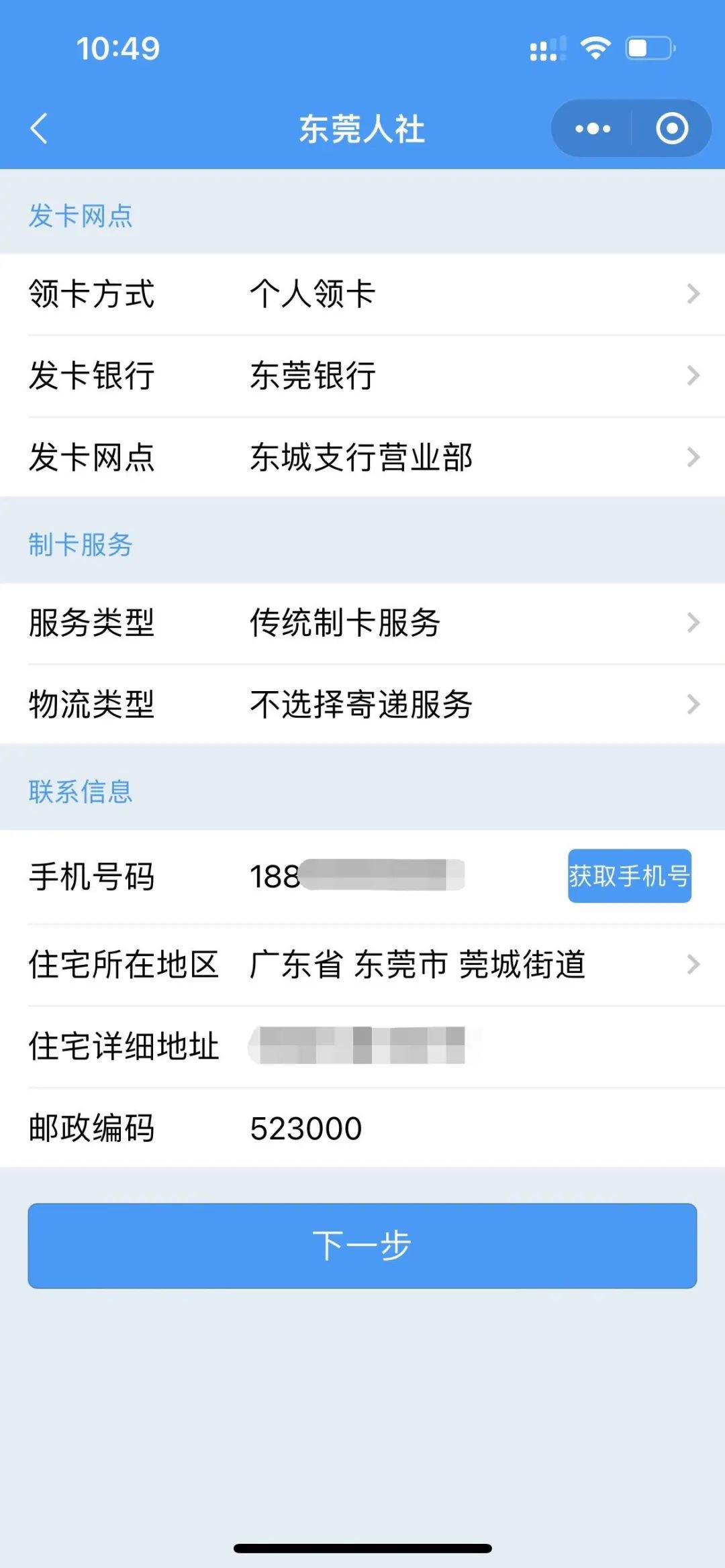Screen dimensions: 725x1568
Task: Change the 领卡方式 selection
Action: click(x=470, y=294)
